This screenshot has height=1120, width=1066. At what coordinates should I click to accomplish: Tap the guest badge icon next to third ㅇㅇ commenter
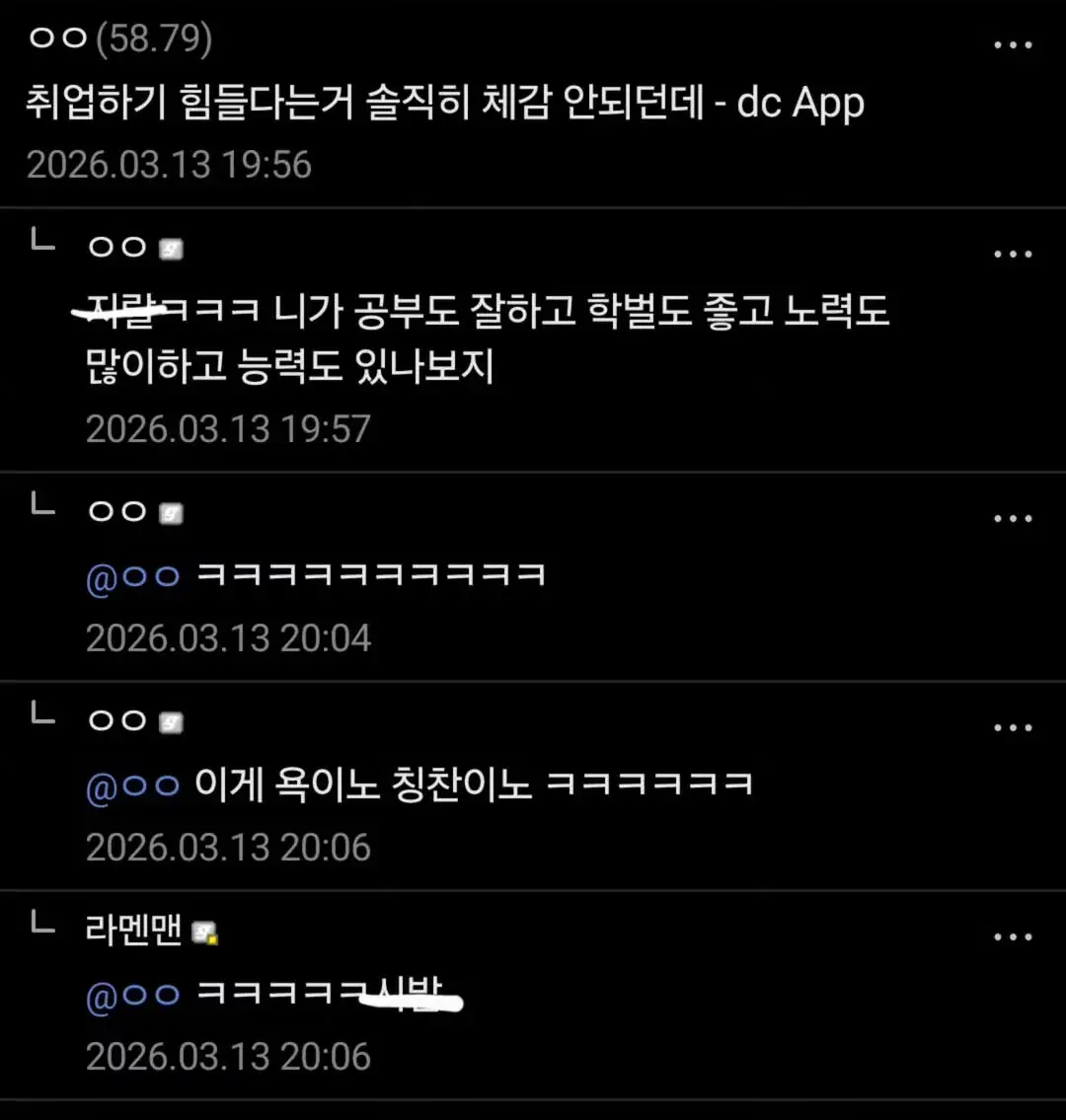pyautogui.click(x=170, y=720)
